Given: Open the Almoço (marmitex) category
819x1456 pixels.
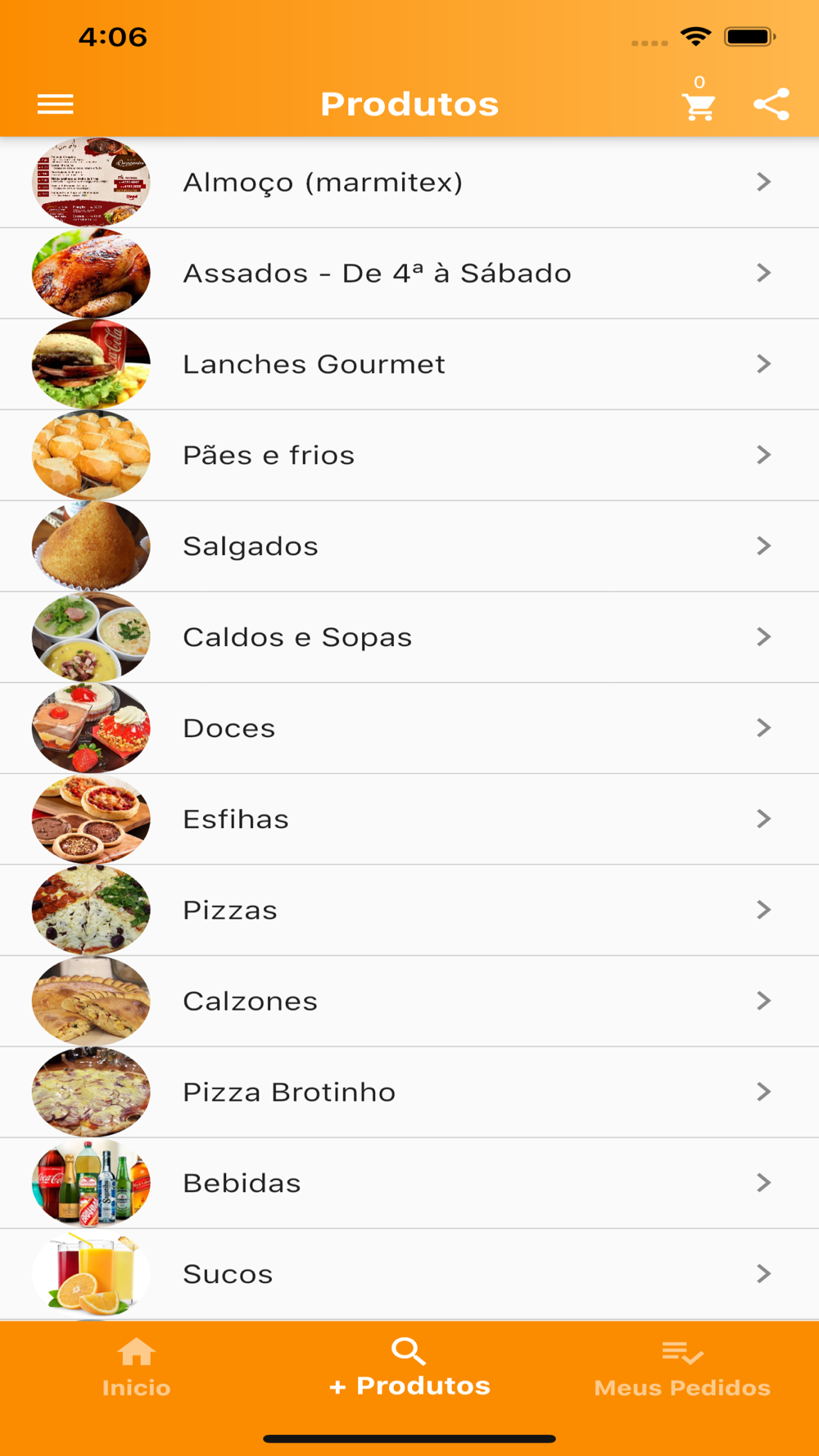Looking at the screenshot, I should pyautogui.click(x=409, y=182).
